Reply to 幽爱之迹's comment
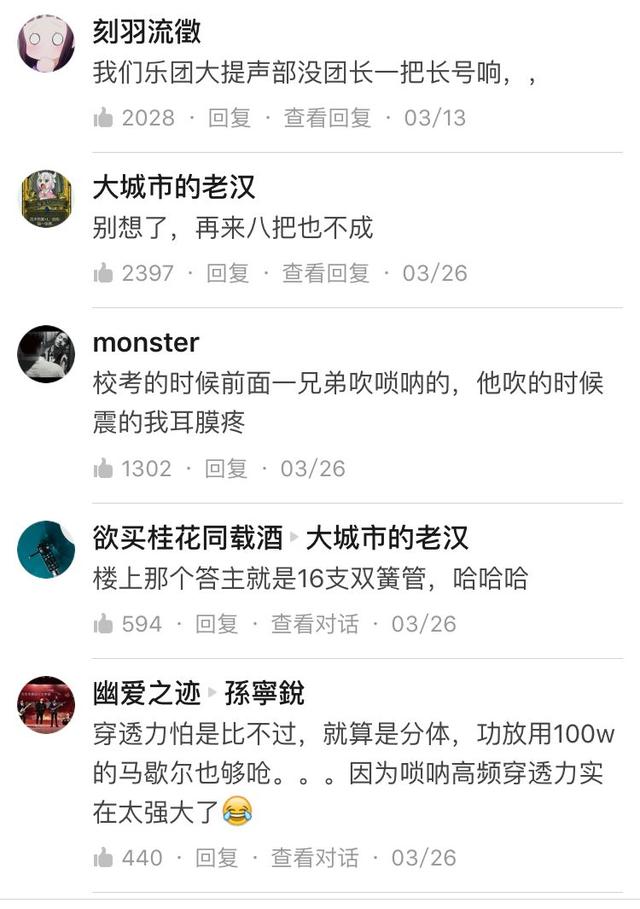 (x=217, y=858)
